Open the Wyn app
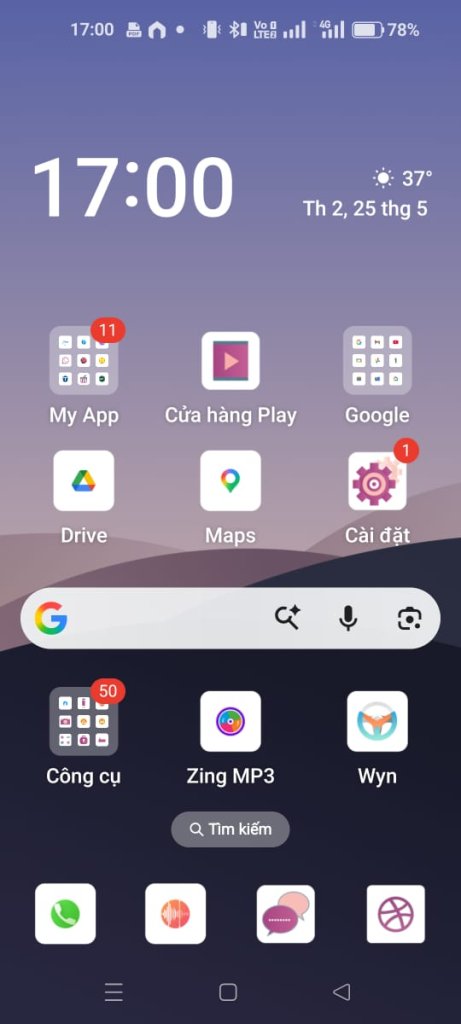Viewport: 461px width, 1024px height. point(377,721)
